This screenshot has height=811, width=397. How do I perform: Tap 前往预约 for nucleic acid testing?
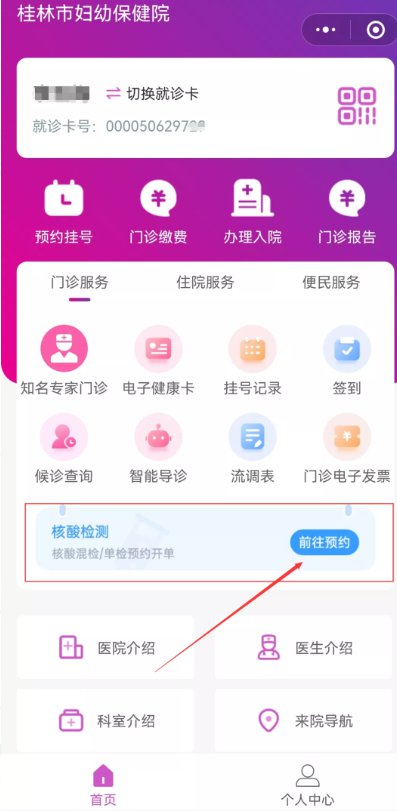[324, 543]
